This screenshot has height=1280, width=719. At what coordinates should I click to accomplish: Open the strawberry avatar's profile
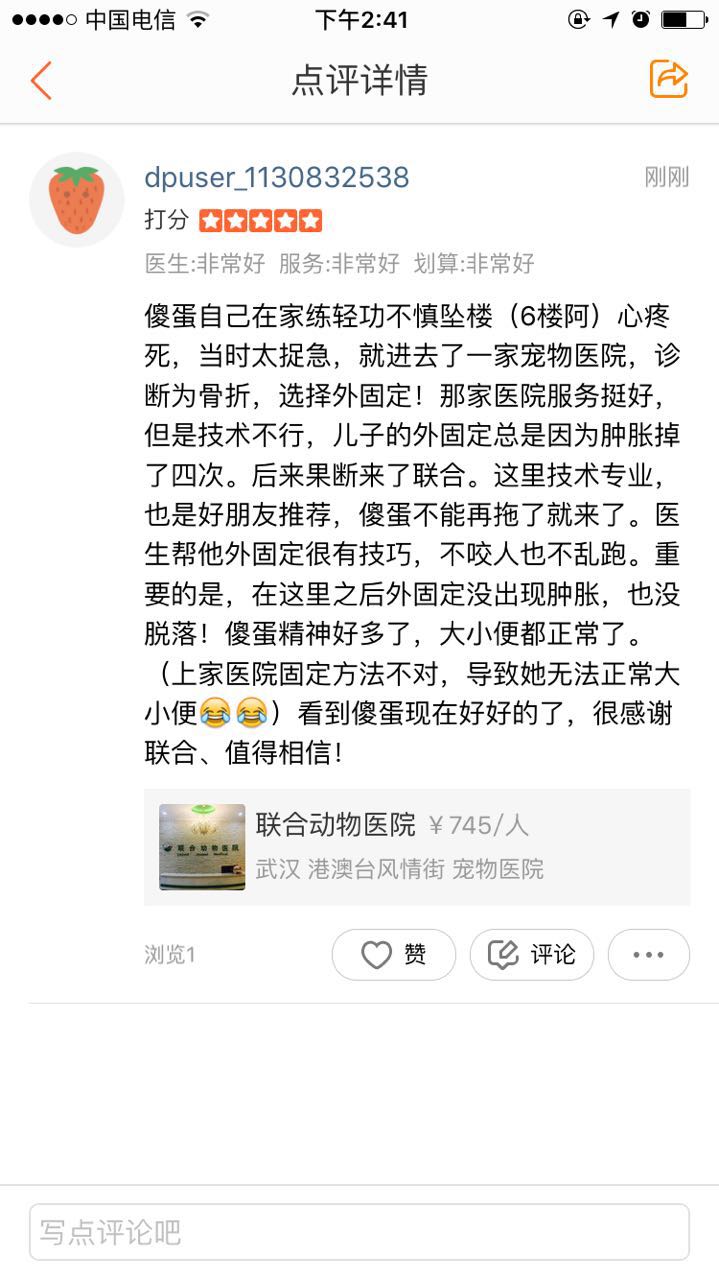76,199
